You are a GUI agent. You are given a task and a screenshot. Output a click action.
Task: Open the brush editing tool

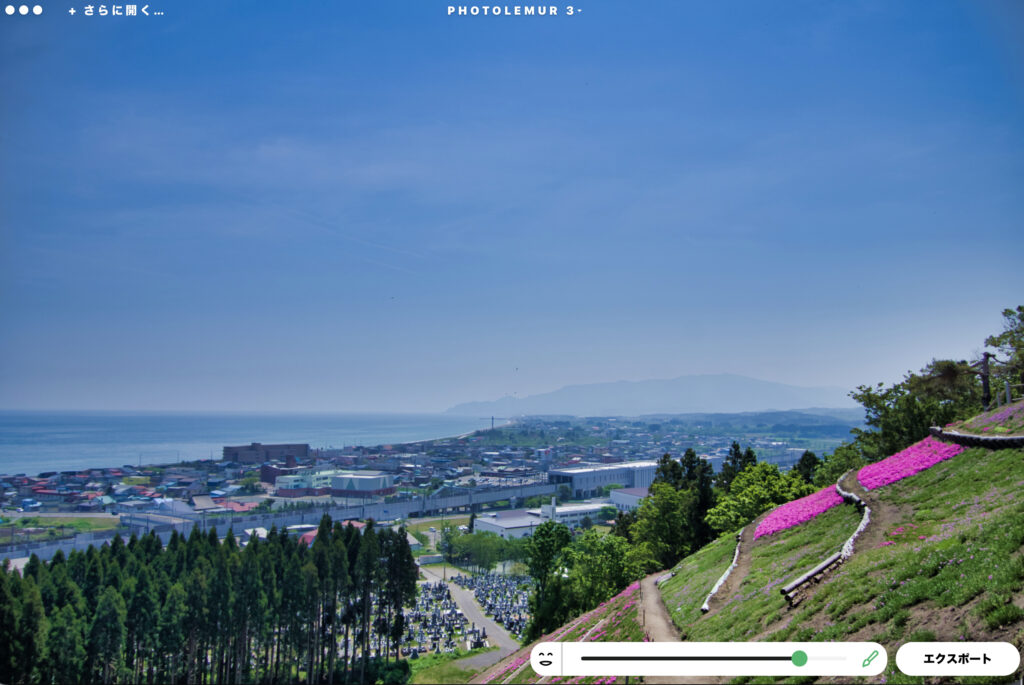click(870, 659)
